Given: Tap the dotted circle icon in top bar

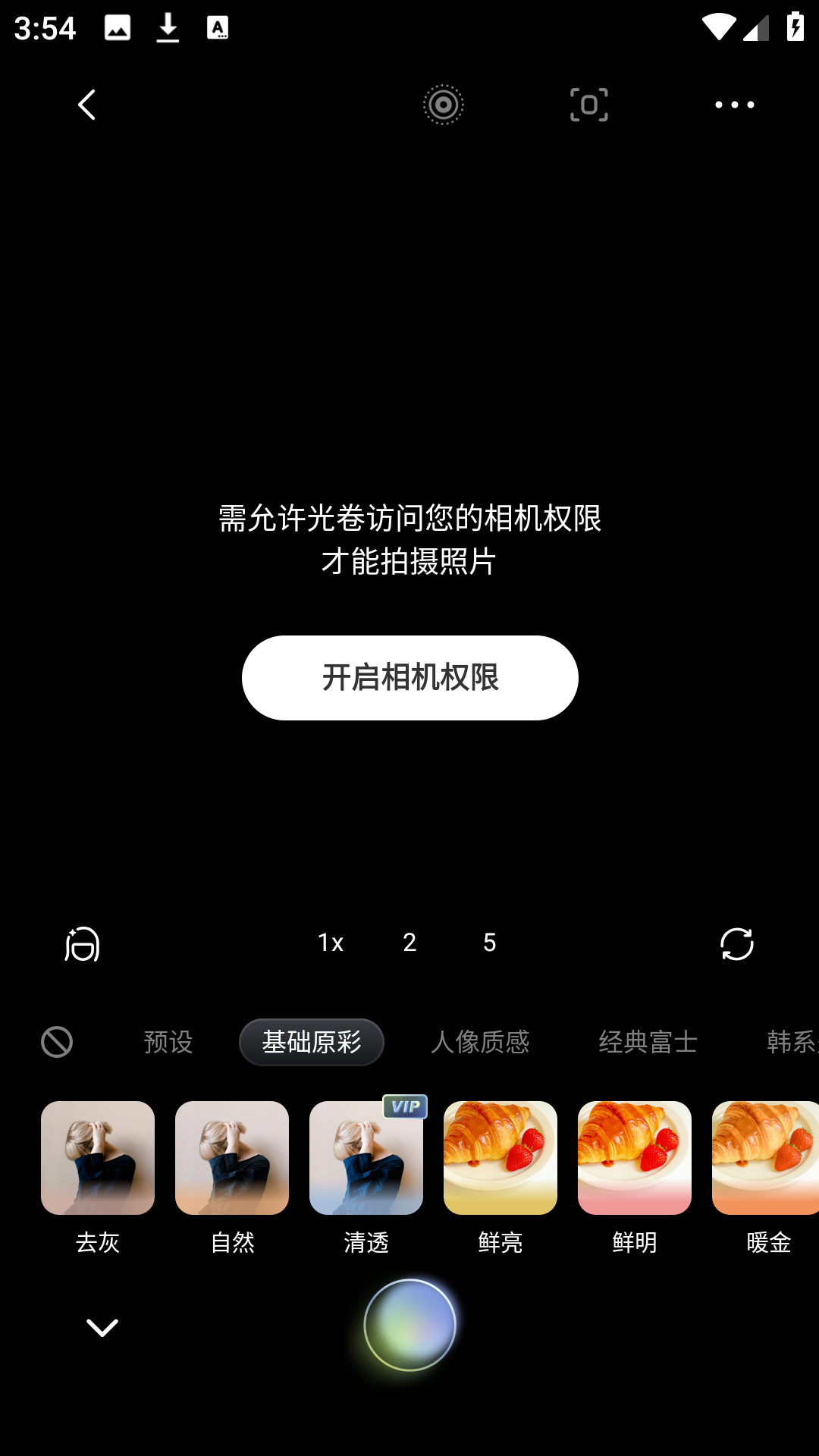Looking at the screenshot, I should tap(444, 105).
